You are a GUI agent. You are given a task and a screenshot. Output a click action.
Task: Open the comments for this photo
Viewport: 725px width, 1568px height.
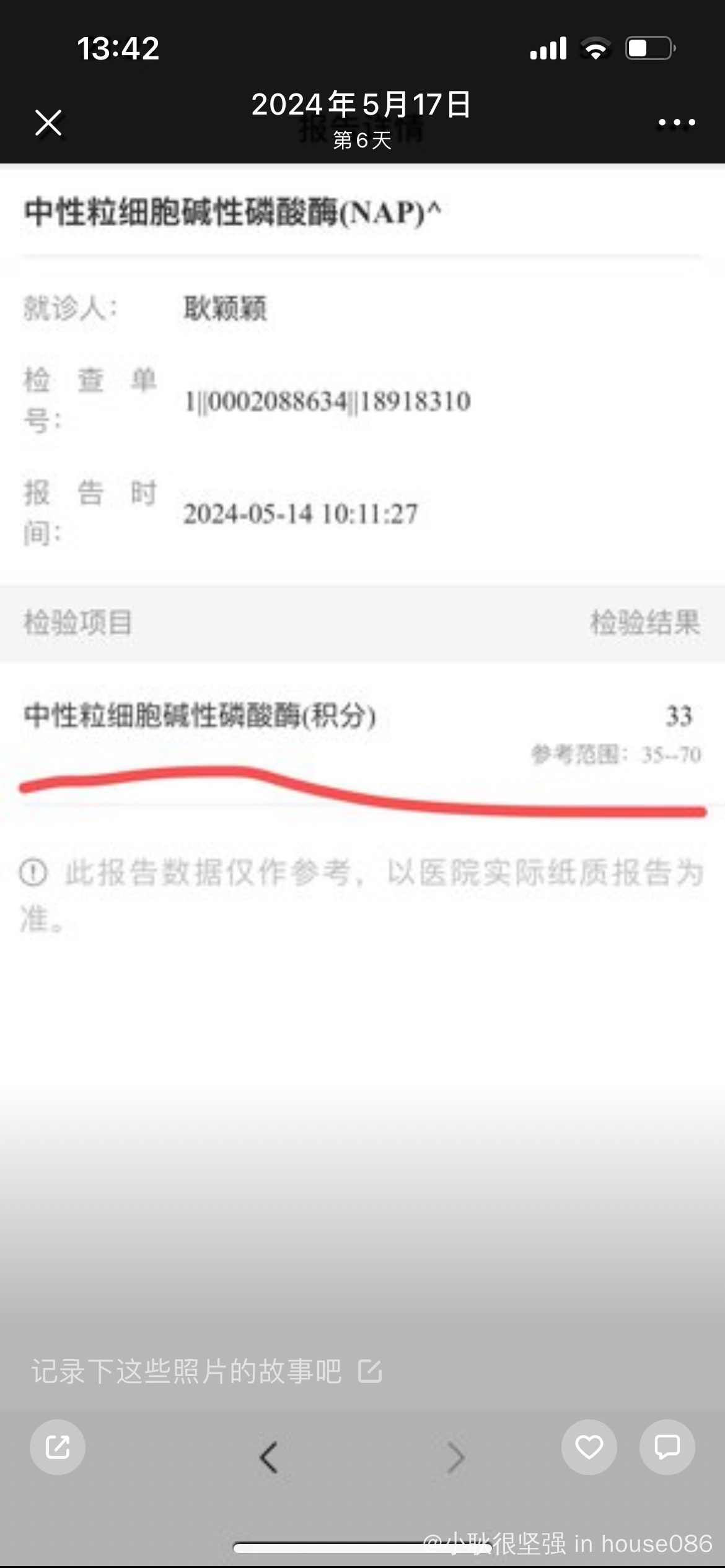pyautogui.click(x=667, y=1447)
